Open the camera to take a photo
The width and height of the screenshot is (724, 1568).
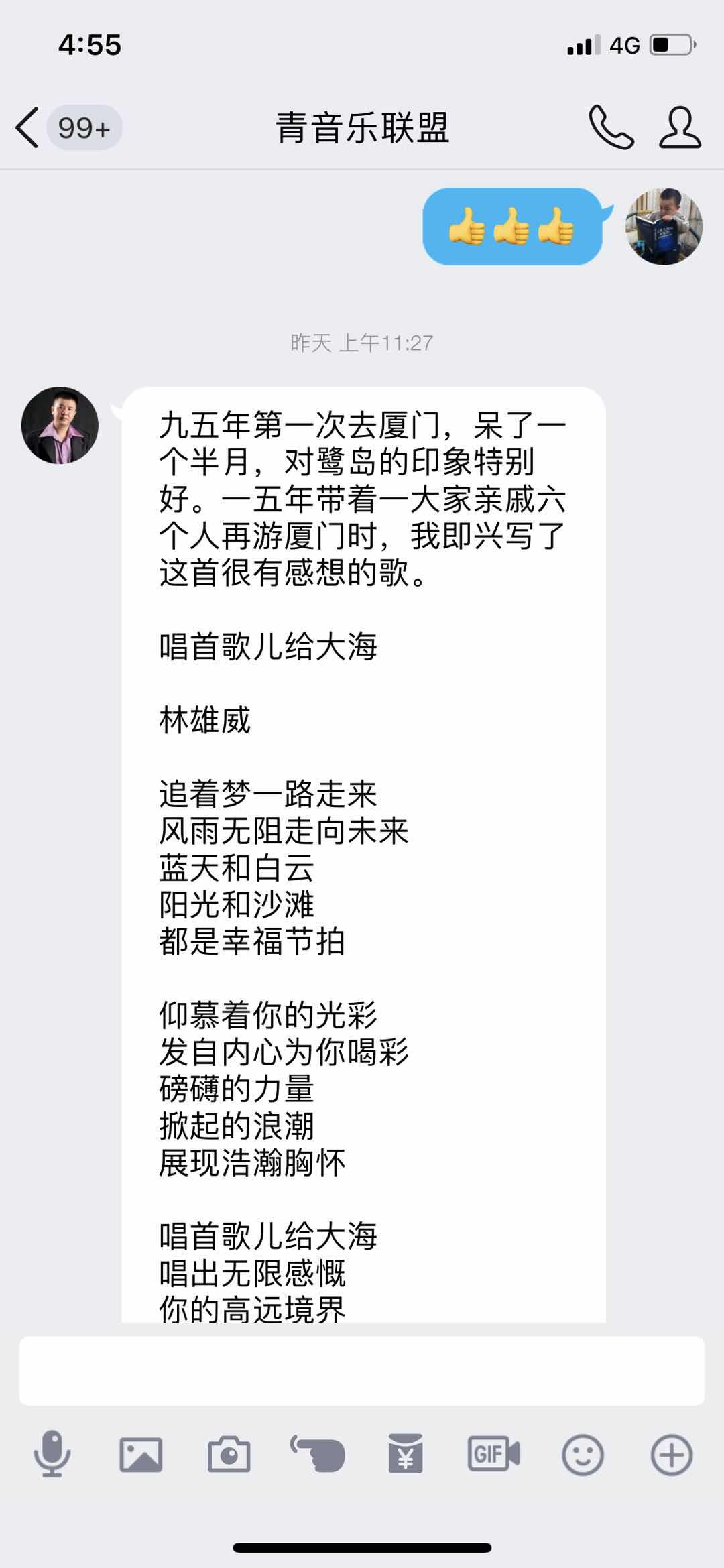pyautogui.click(x=229, y=1455)
